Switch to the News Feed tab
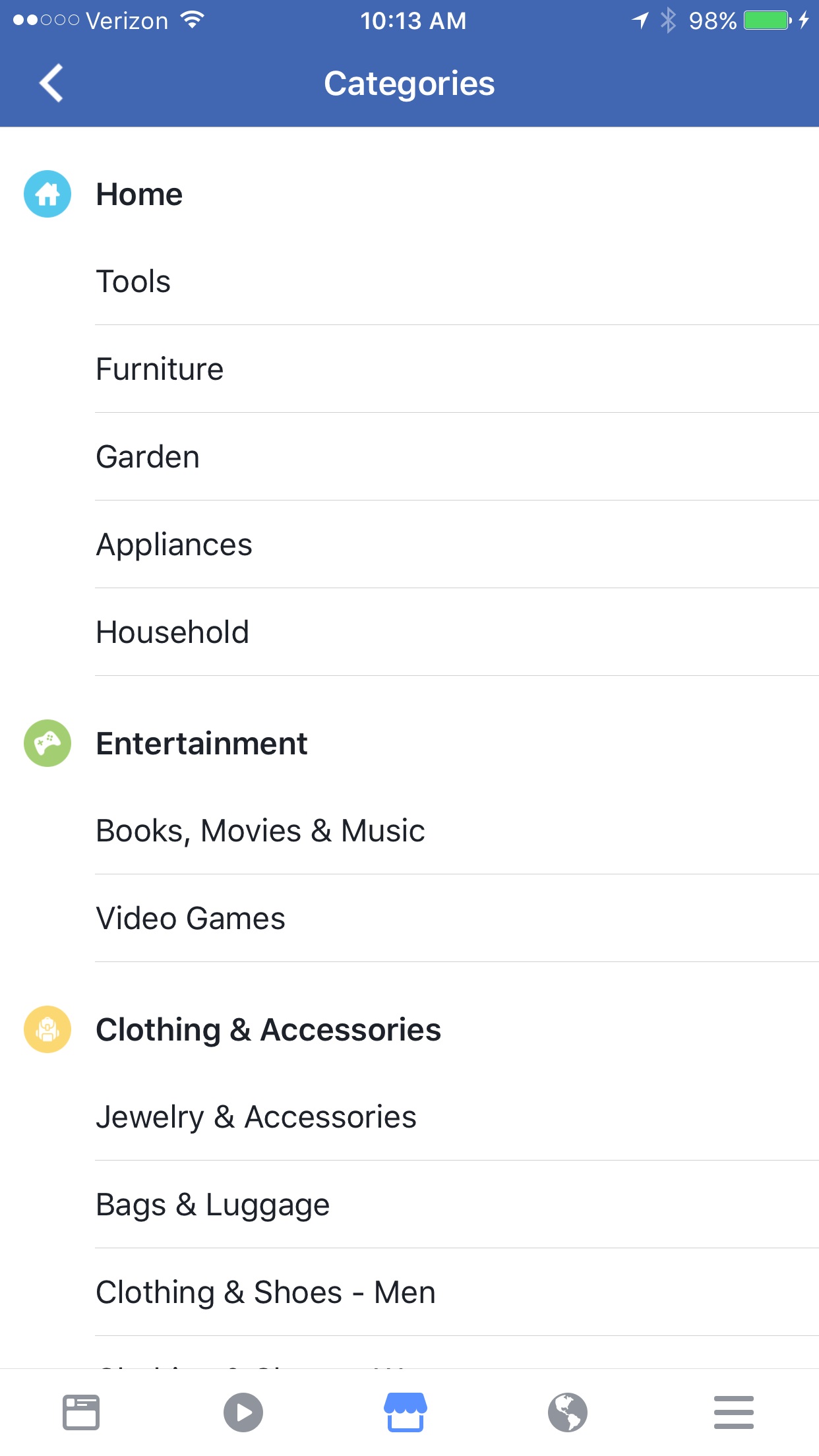This screenshot has width=819, height=1456. click(81, 1412)
